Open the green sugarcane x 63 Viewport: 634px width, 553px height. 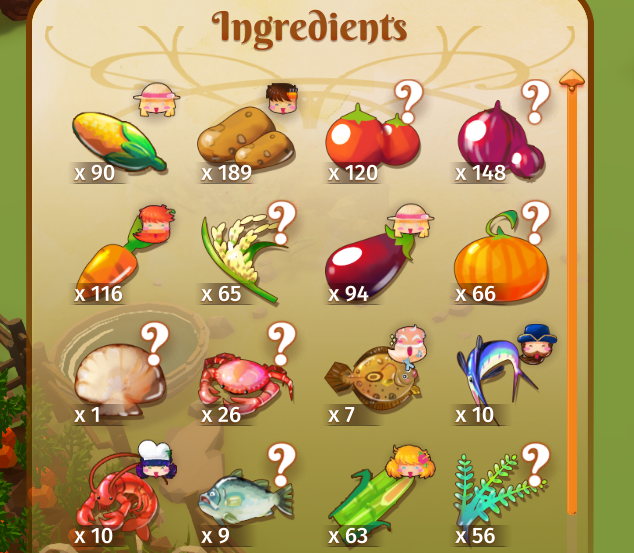coord(372,500)
